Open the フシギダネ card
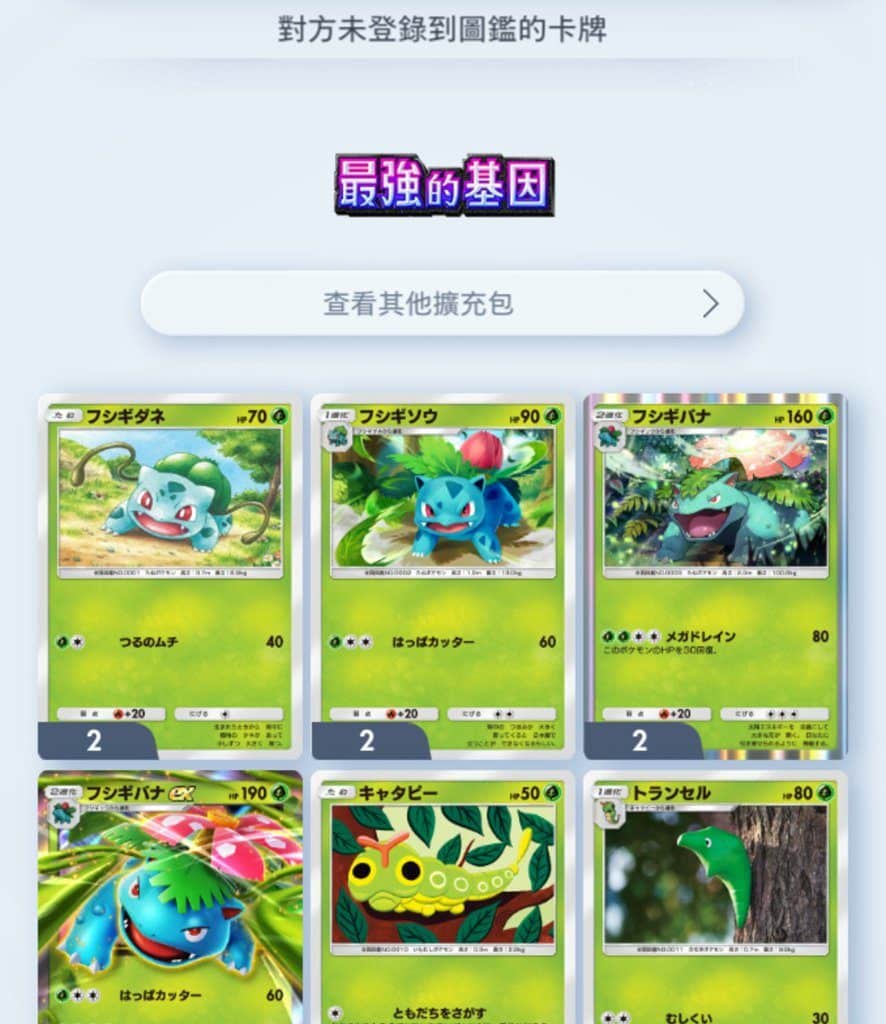This screenshot has width=886, height=1024. 170,575
